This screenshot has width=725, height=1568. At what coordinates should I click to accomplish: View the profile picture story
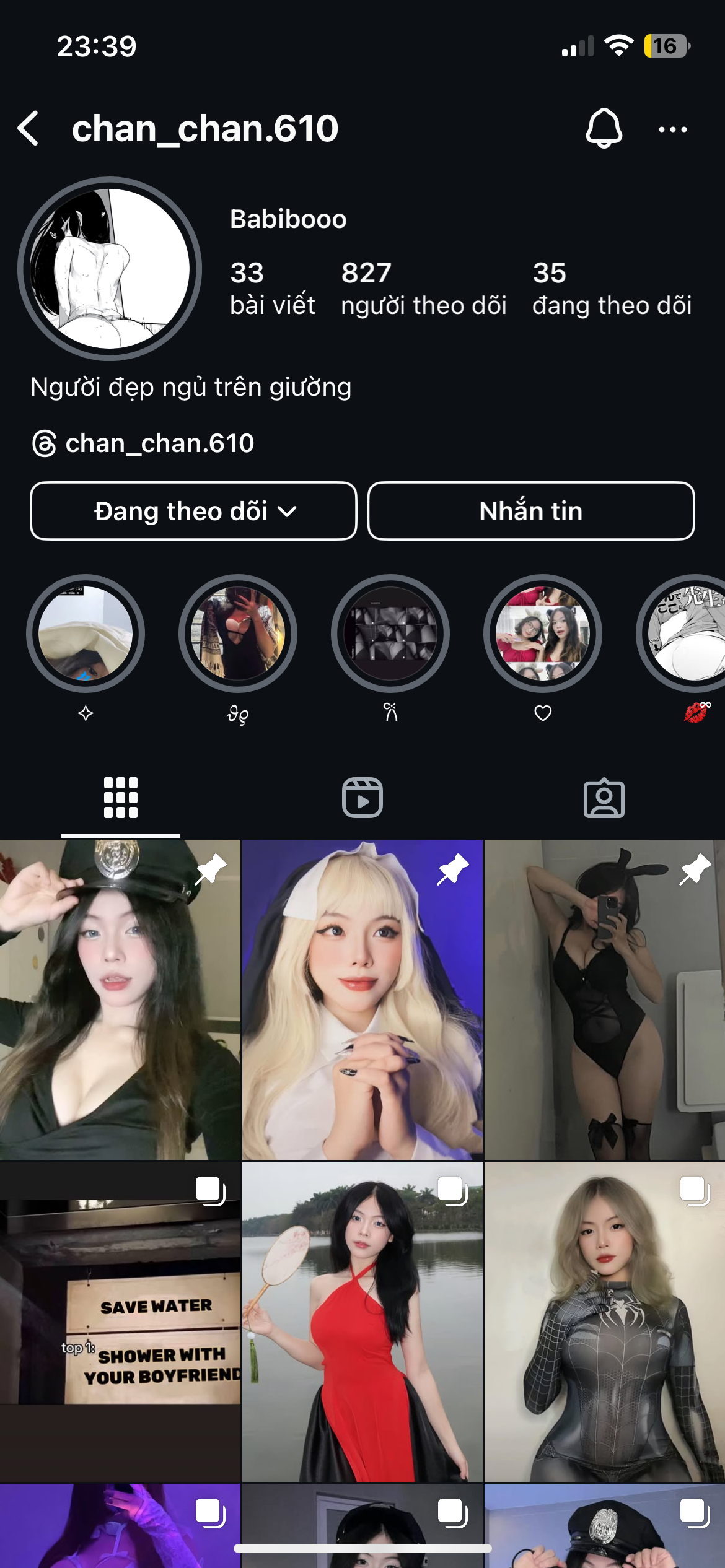coord(110,269)
